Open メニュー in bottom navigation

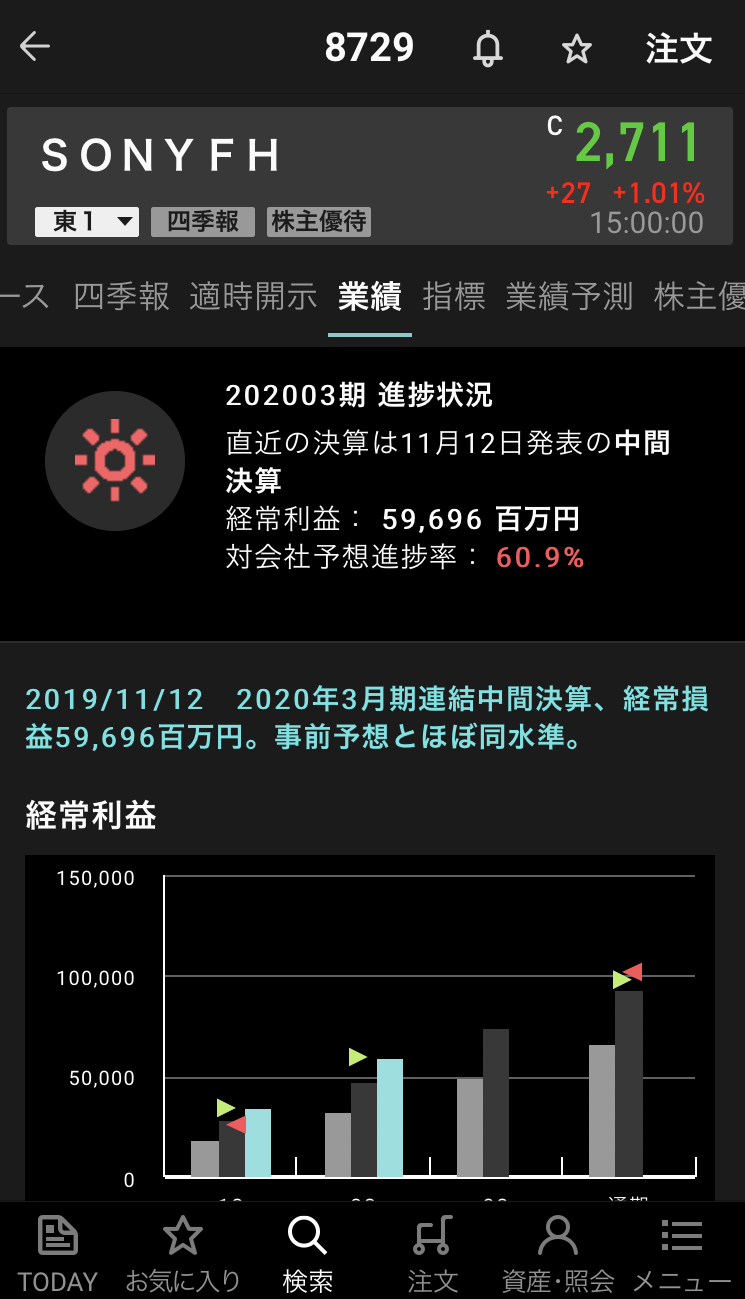682,1252
